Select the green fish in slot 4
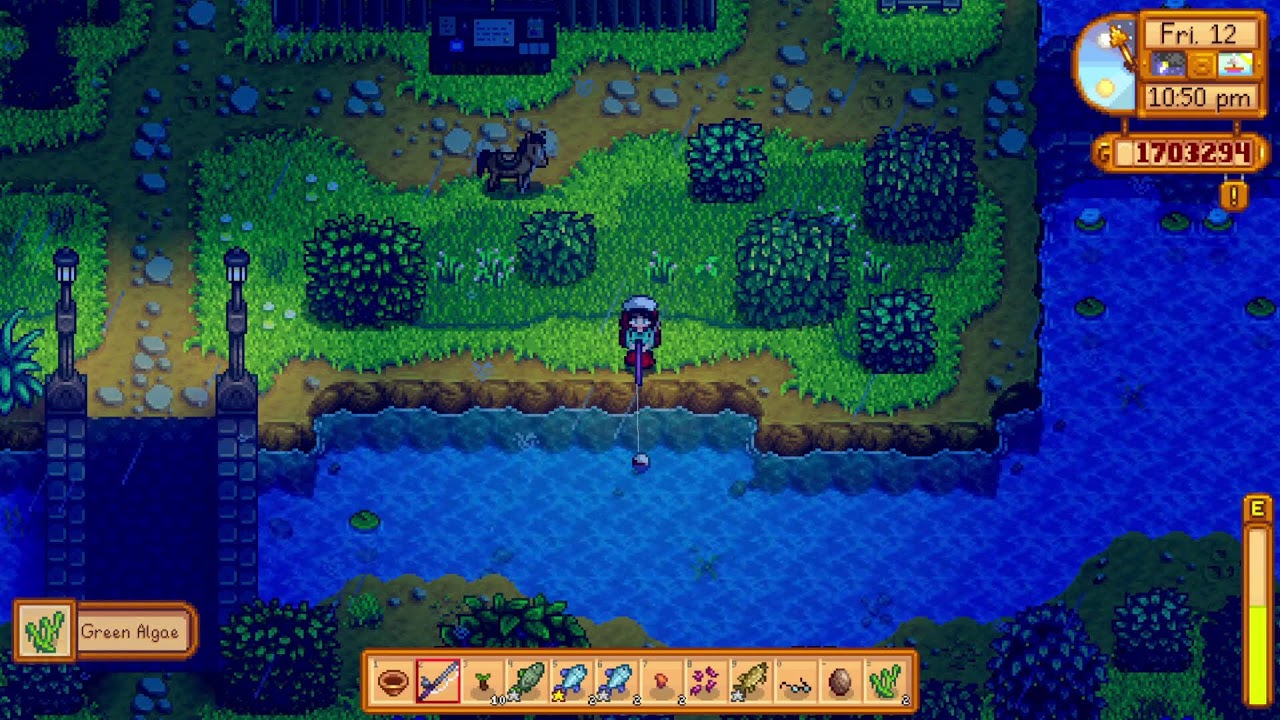This screenshot has width=1280, height=720. 527,682
